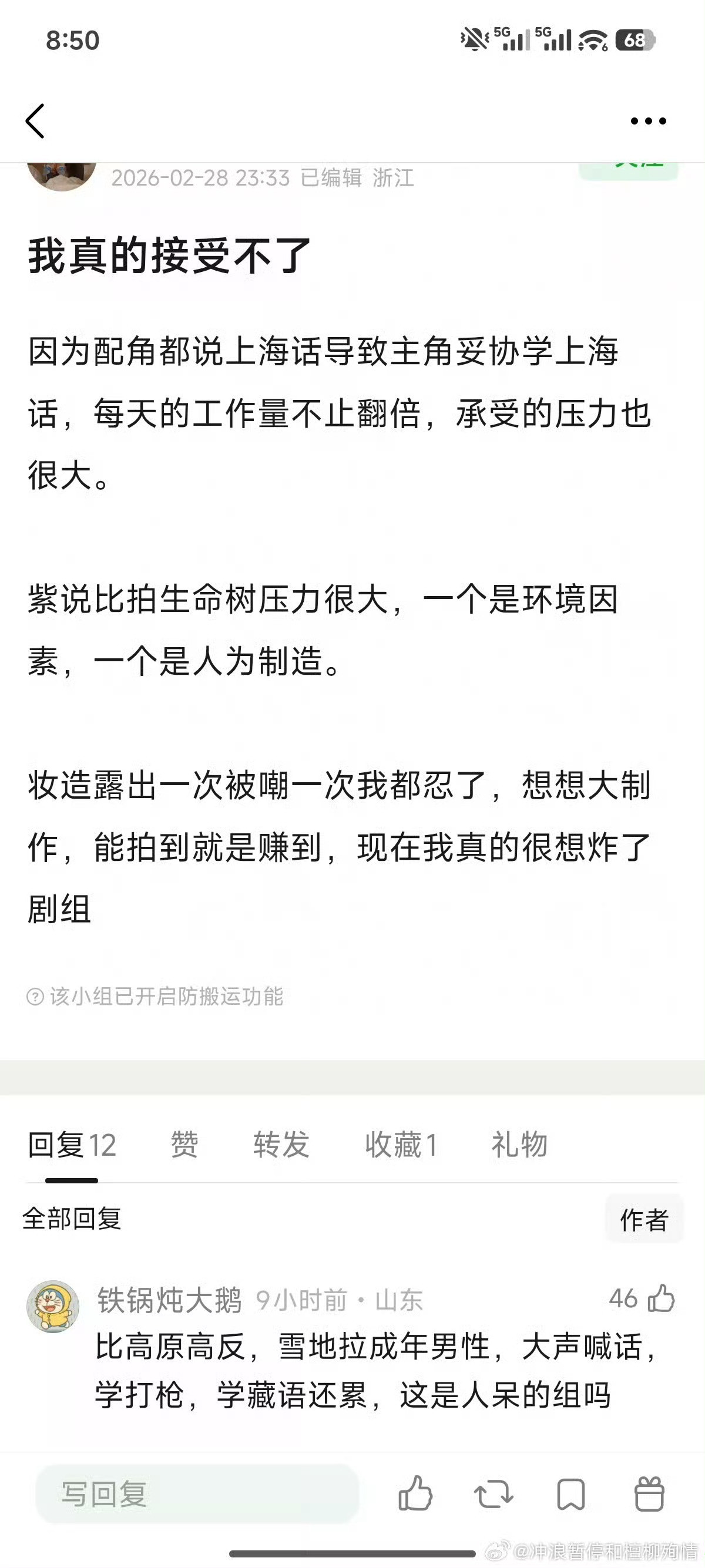Open the 礼物 tab

521,1146
